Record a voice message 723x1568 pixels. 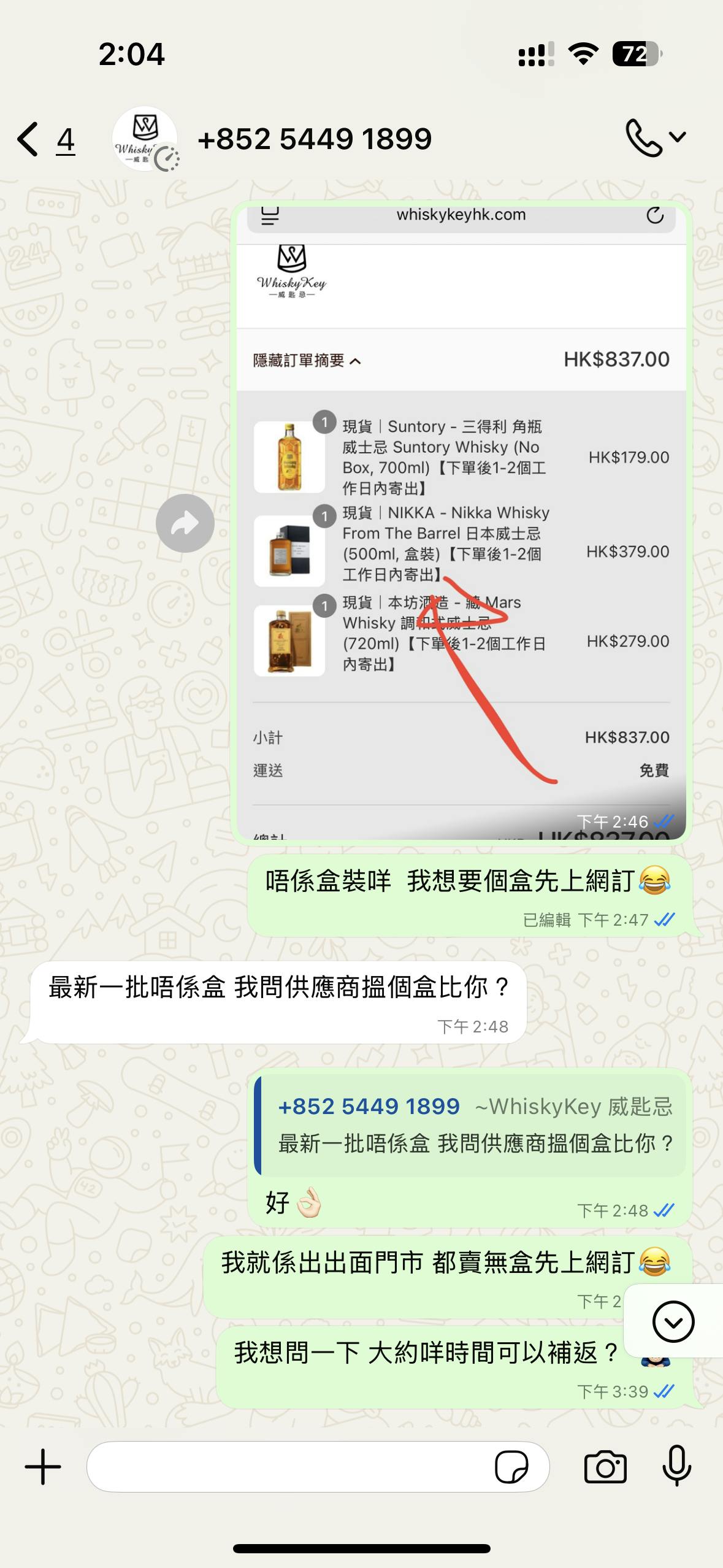coord(677,1466)
